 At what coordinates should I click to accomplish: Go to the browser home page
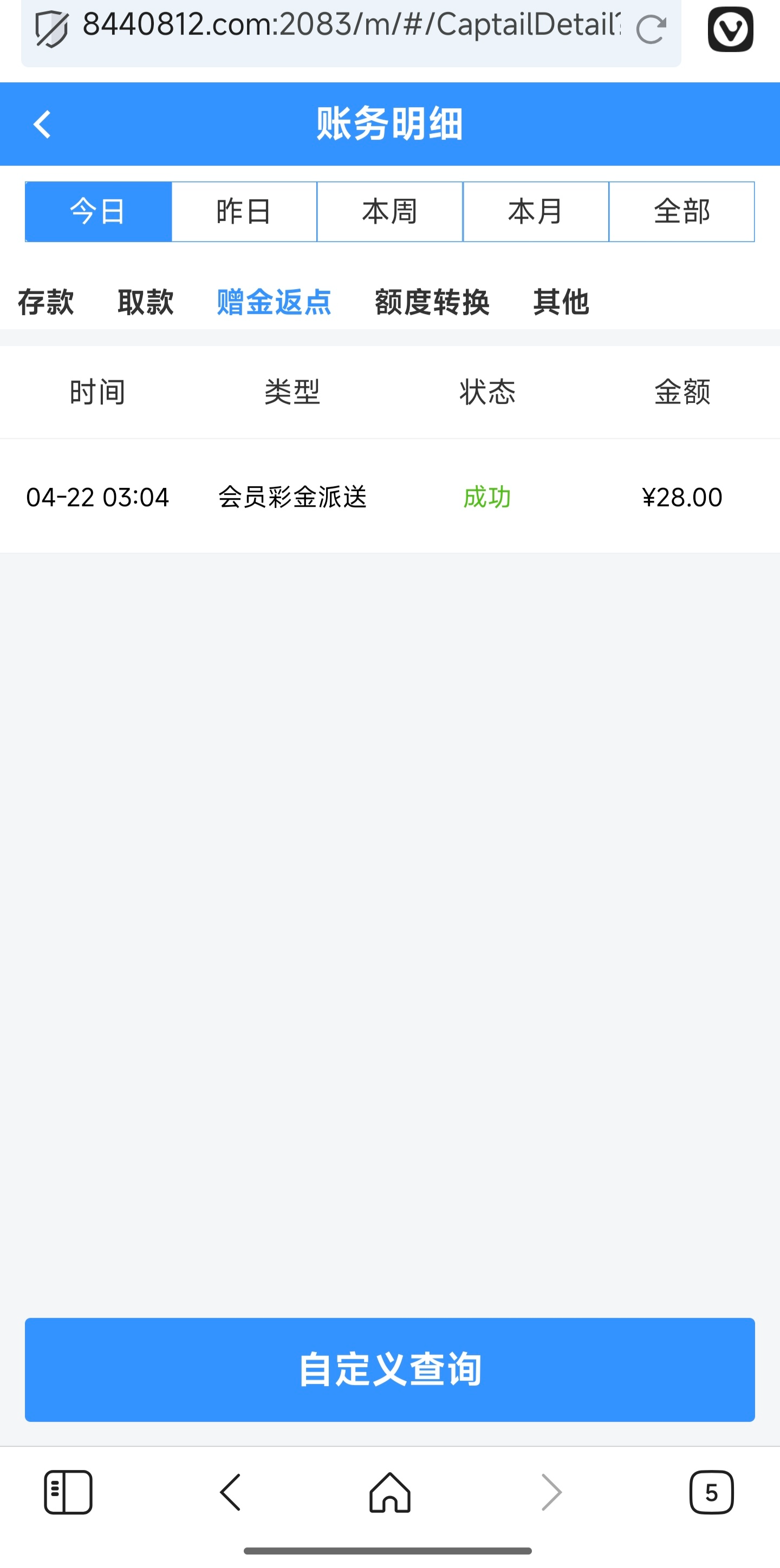tap(389, 1492)
